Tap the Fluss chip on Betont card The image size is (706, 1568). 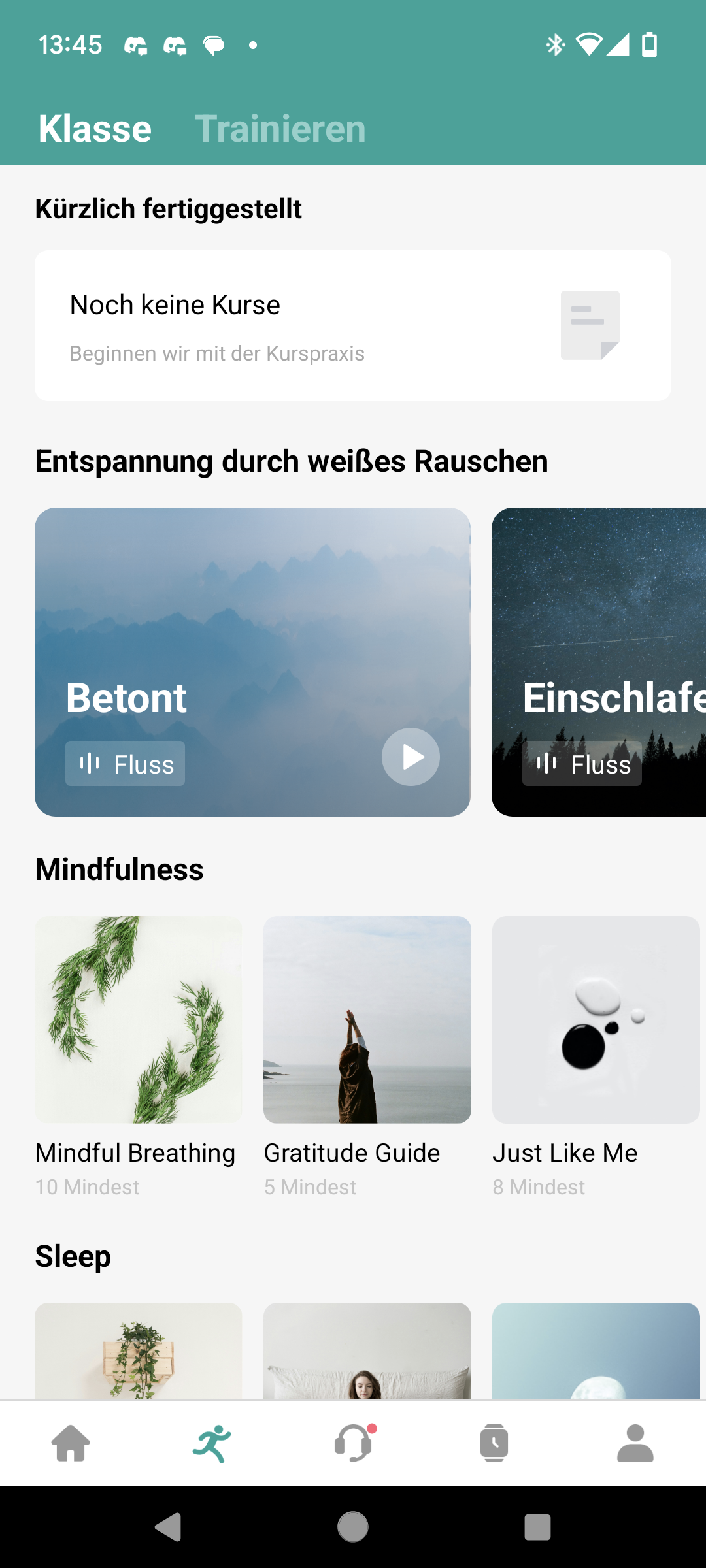pos(125,764)
